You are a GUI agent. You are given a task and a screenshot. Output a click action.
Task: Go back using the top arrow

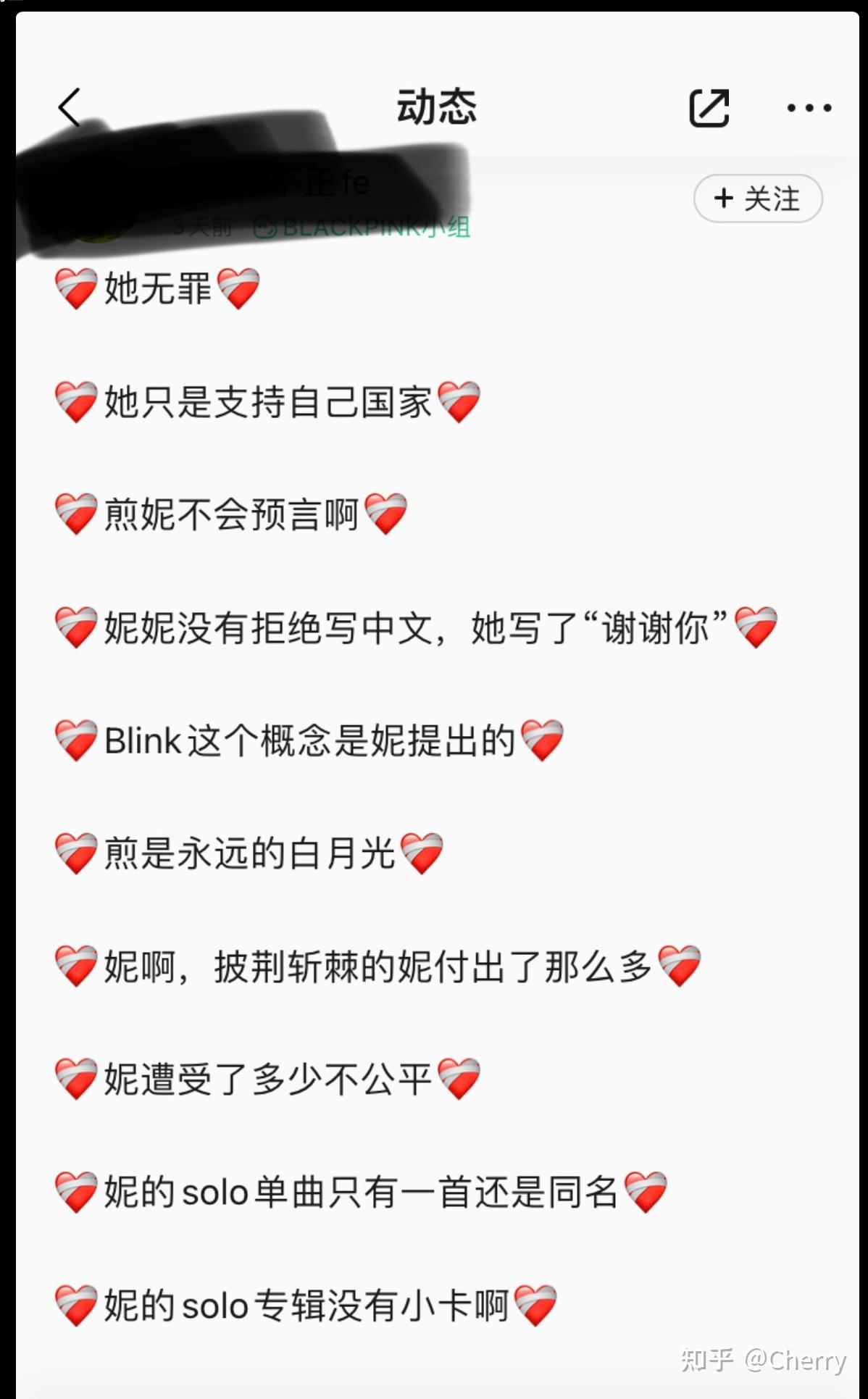click(70, 108)
